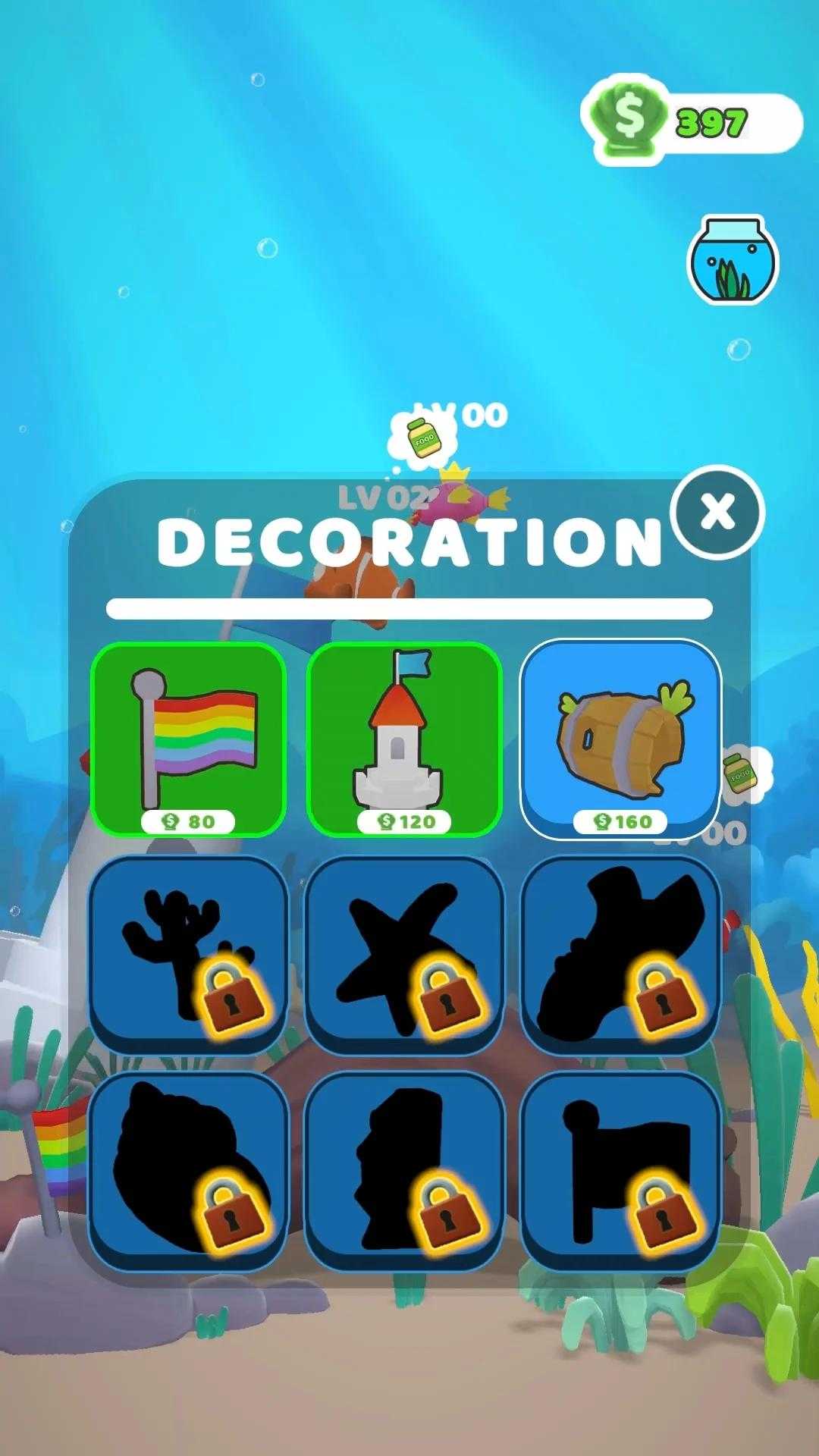Tap the locked shipwreck decoration
819x1456 pixels.
(x=620, y=954)
